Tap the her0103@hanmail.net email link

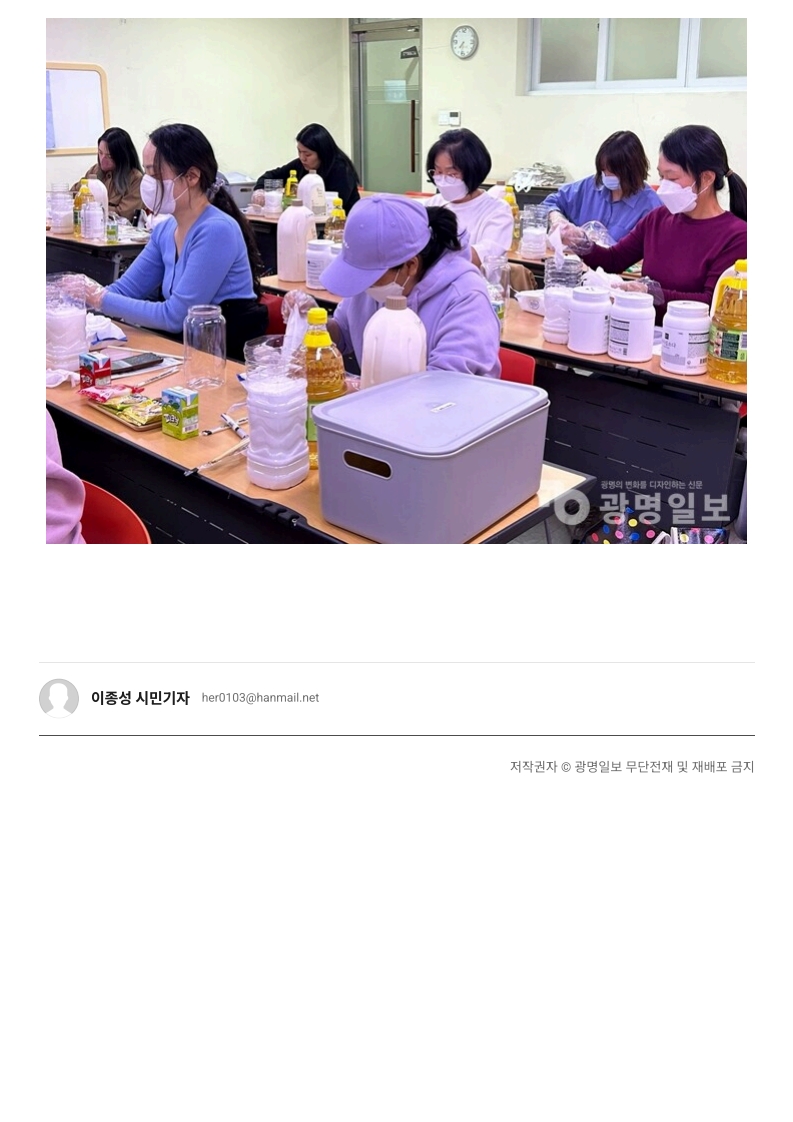pos(260,698)
